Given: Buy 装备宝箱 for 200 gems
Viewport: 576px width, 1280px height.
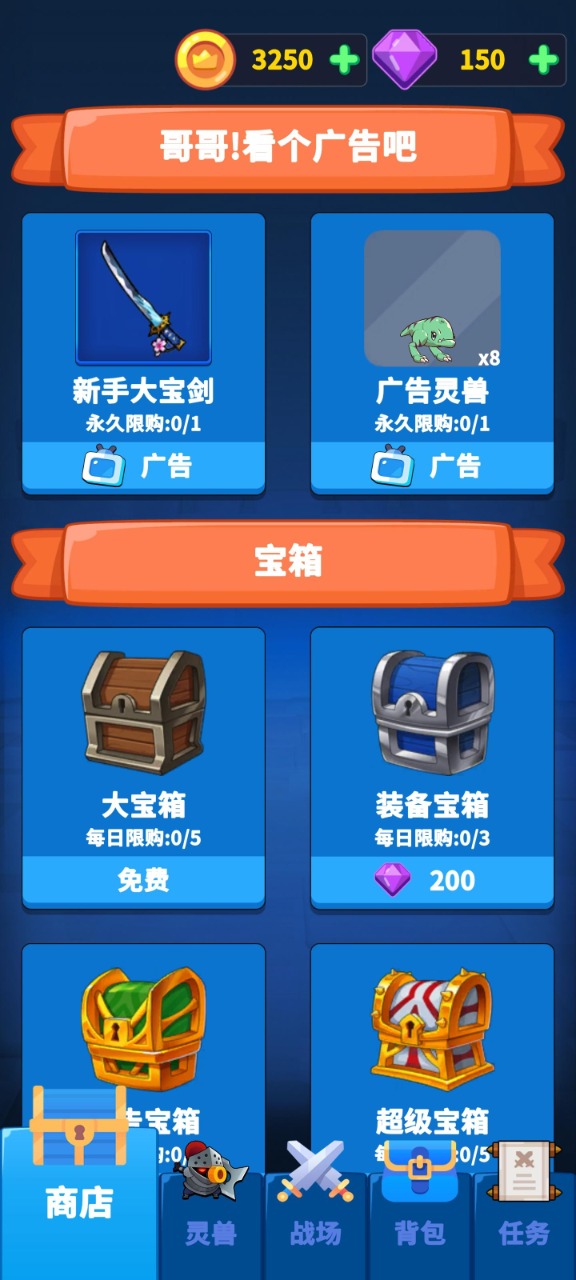Looking at the screenshot, I should point(432,880).
